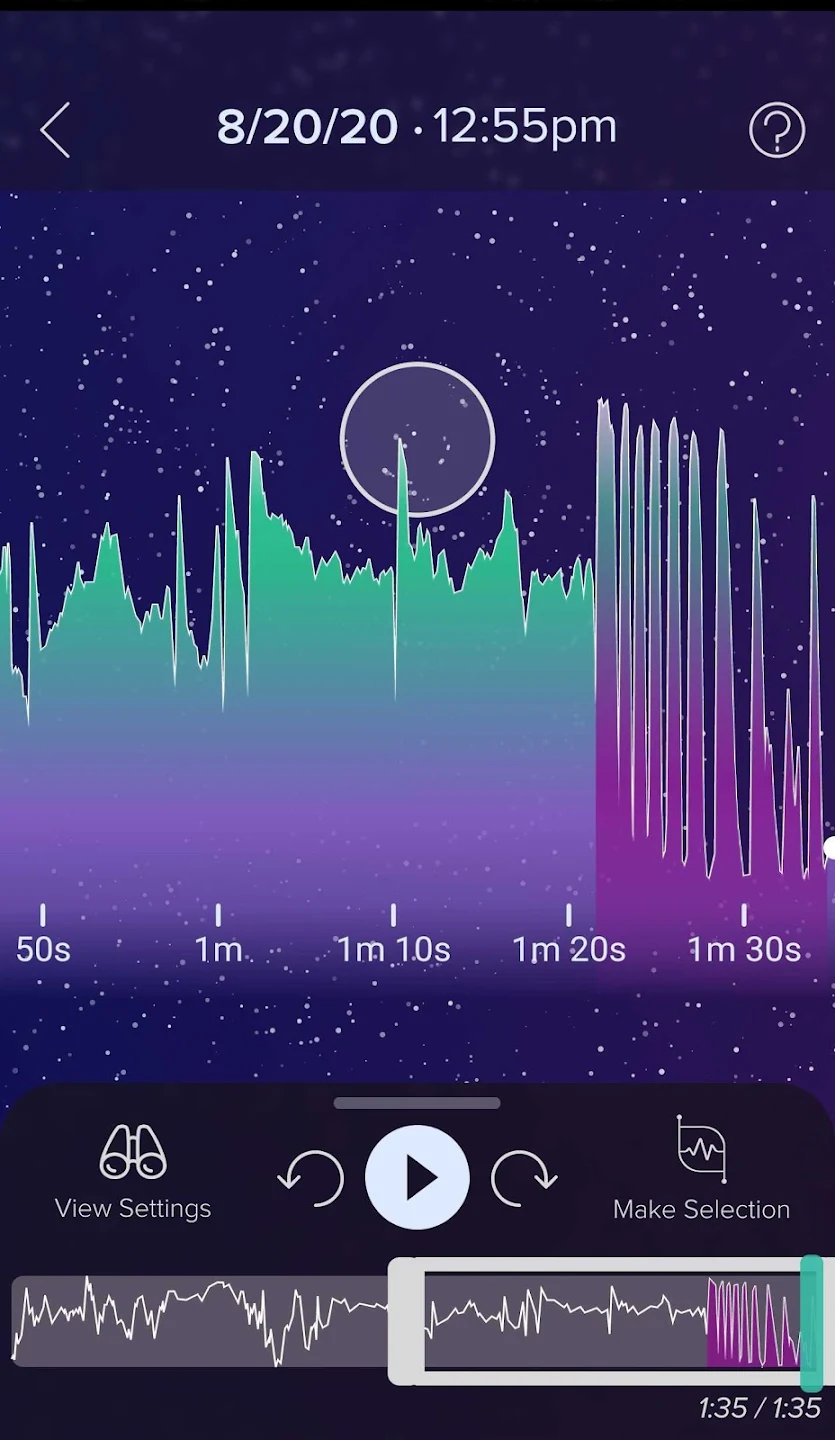Viewport: 835px width, 1440px height.
Task: Tap the left handle of overview window
Action: (x=402, y=1321)
